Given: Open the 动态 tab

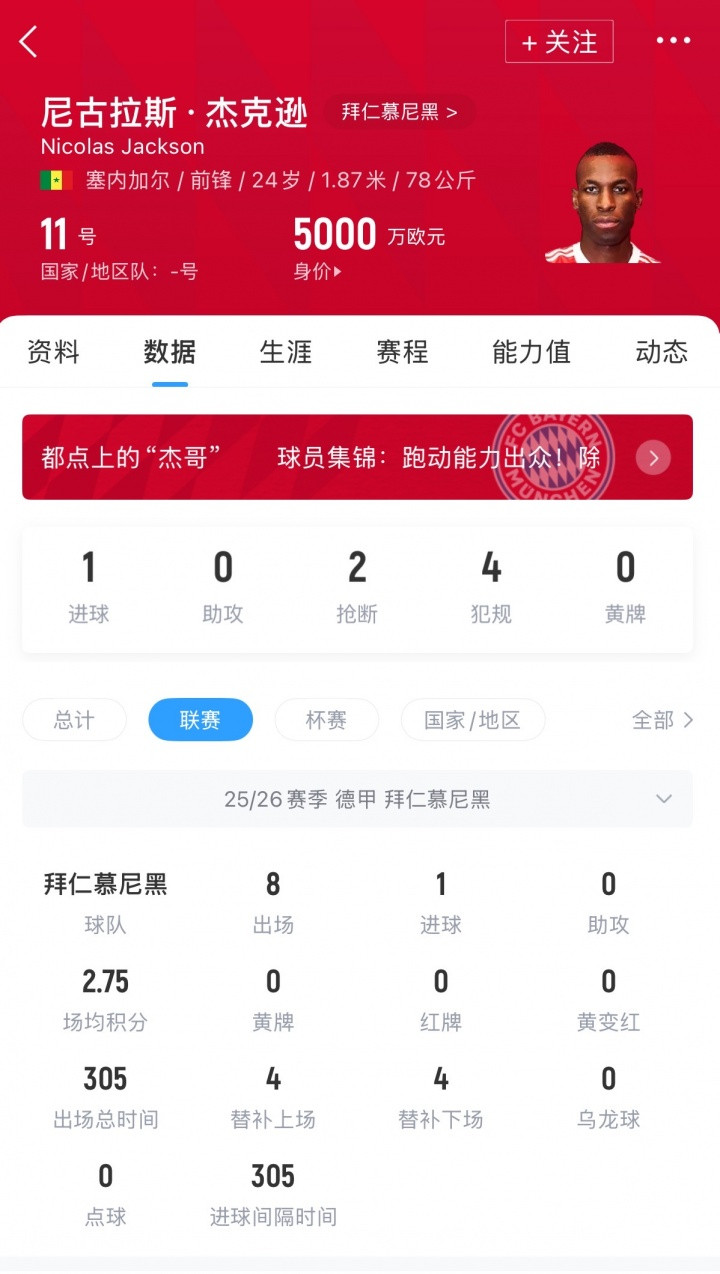Looking at the screenshot, I should (661, 352).
